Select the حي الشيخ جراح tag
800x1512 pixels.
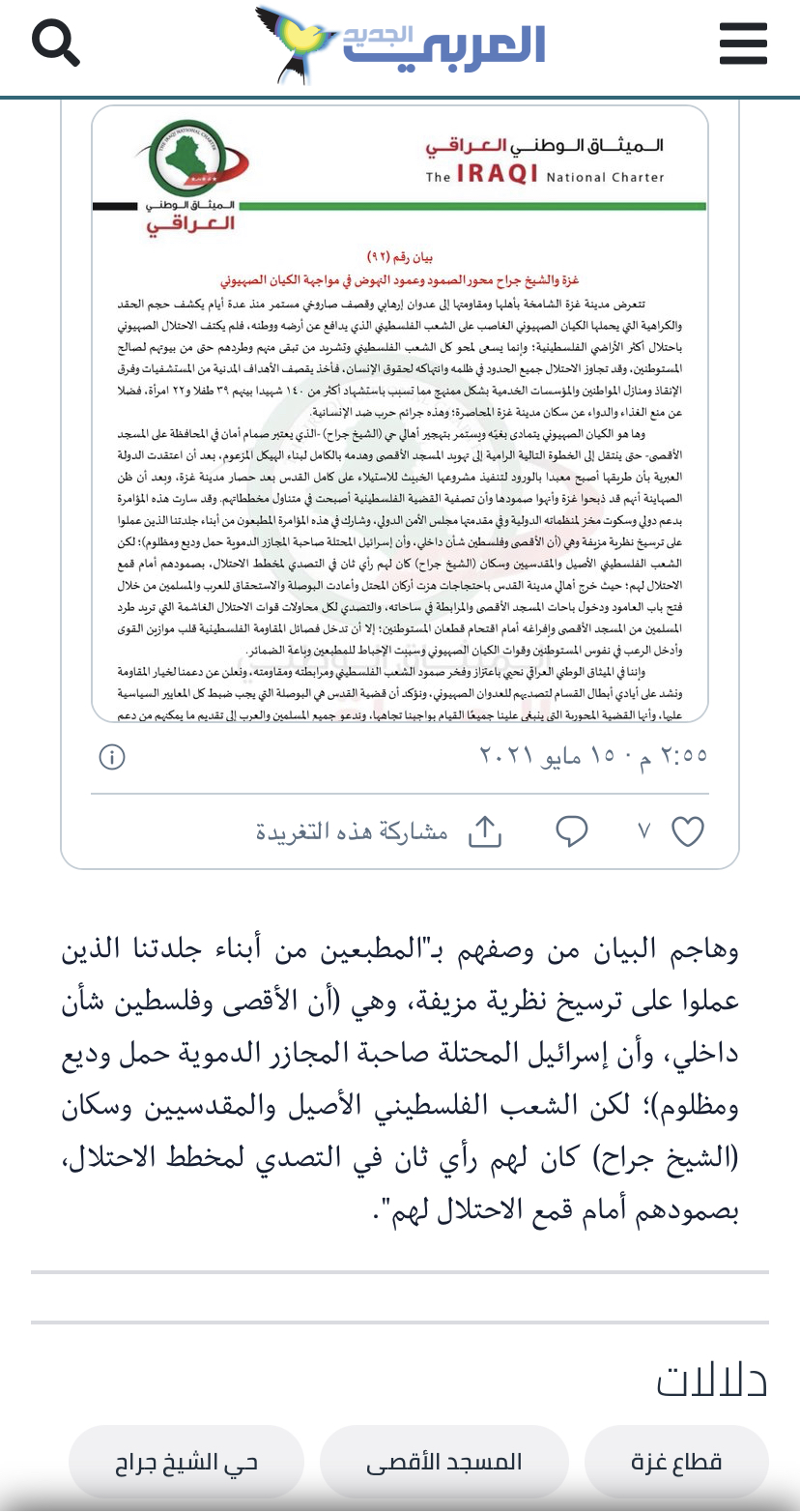(186, 1462)
